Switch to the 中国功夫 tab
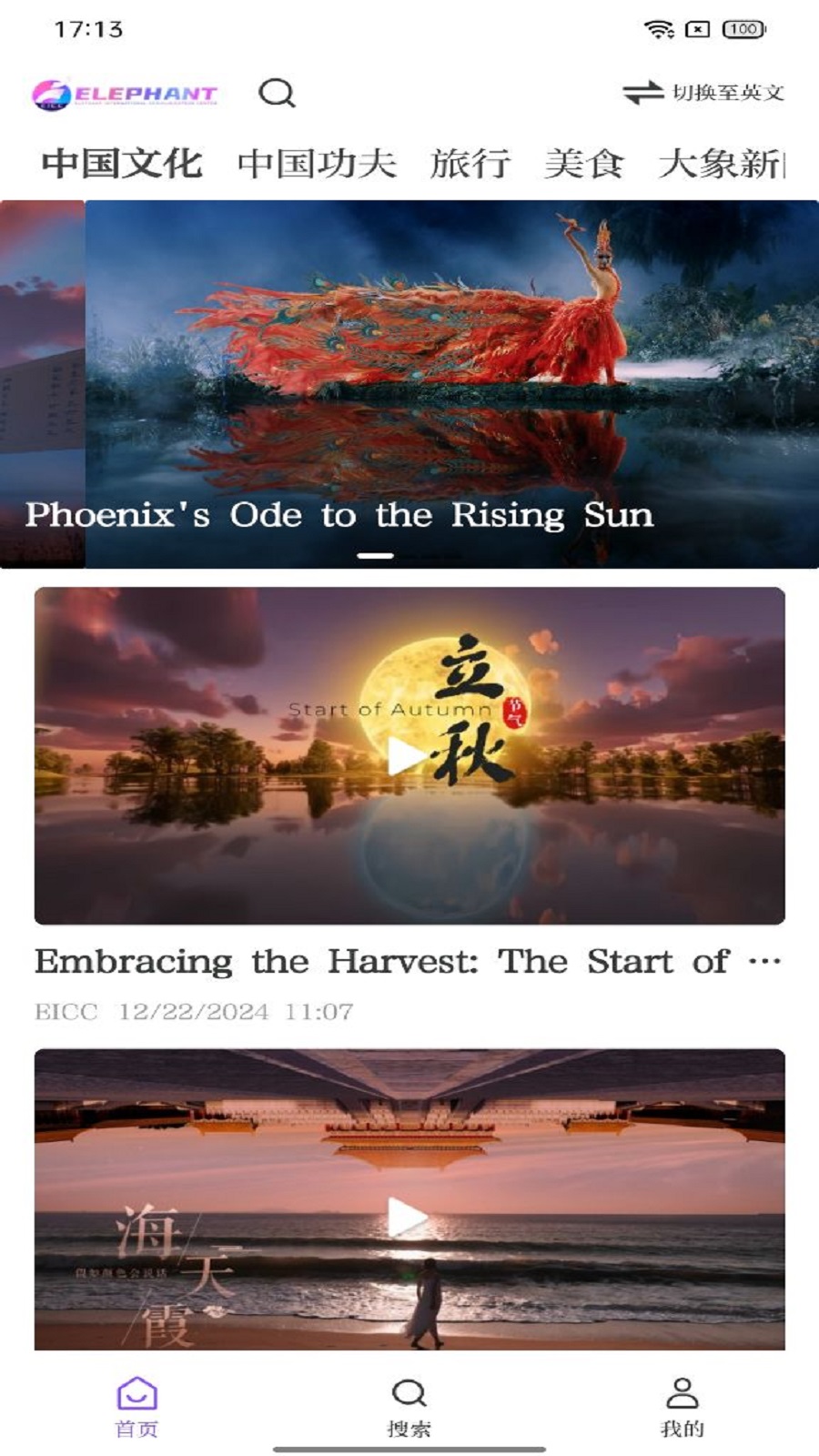 pos(317,164)
